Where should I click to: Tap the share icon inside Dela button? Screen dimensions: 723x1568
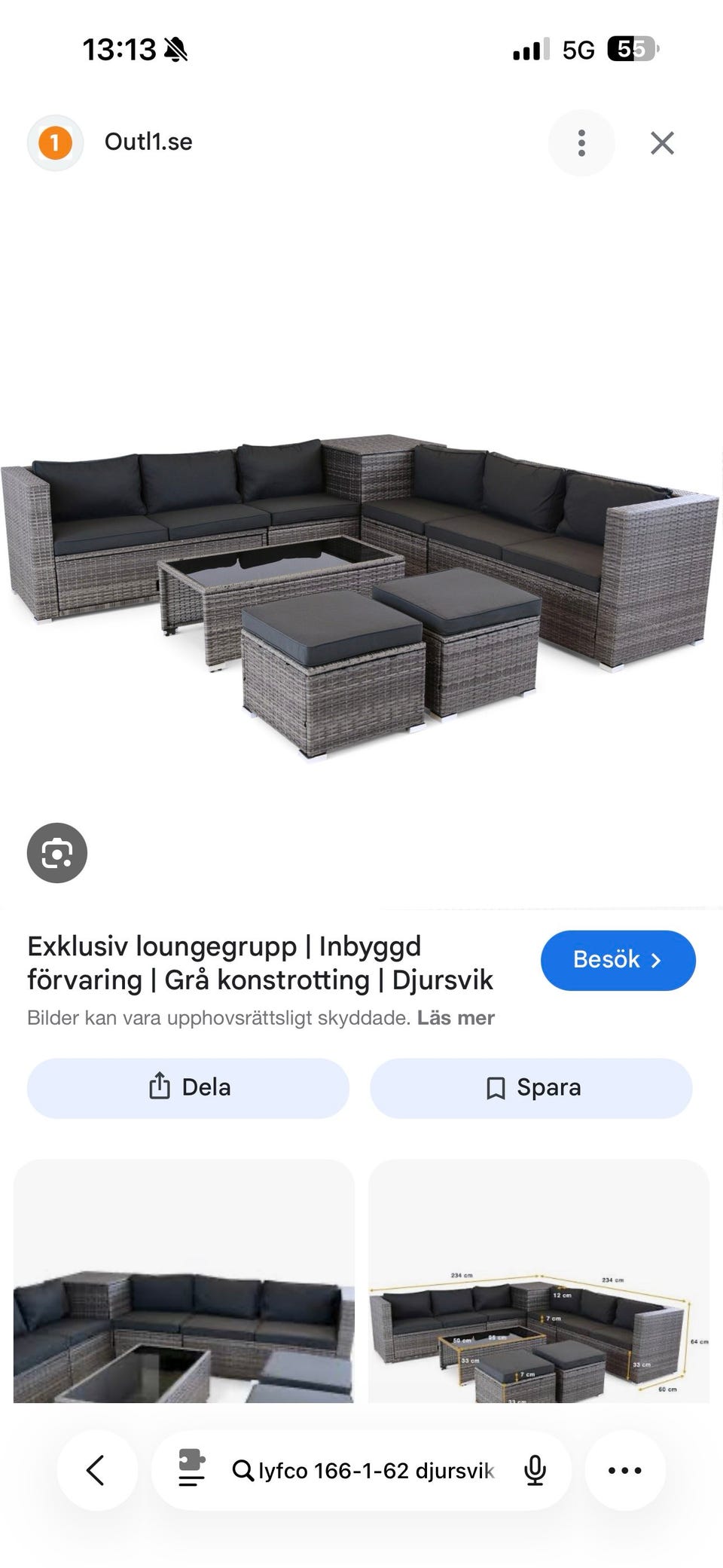point(159,1087)
